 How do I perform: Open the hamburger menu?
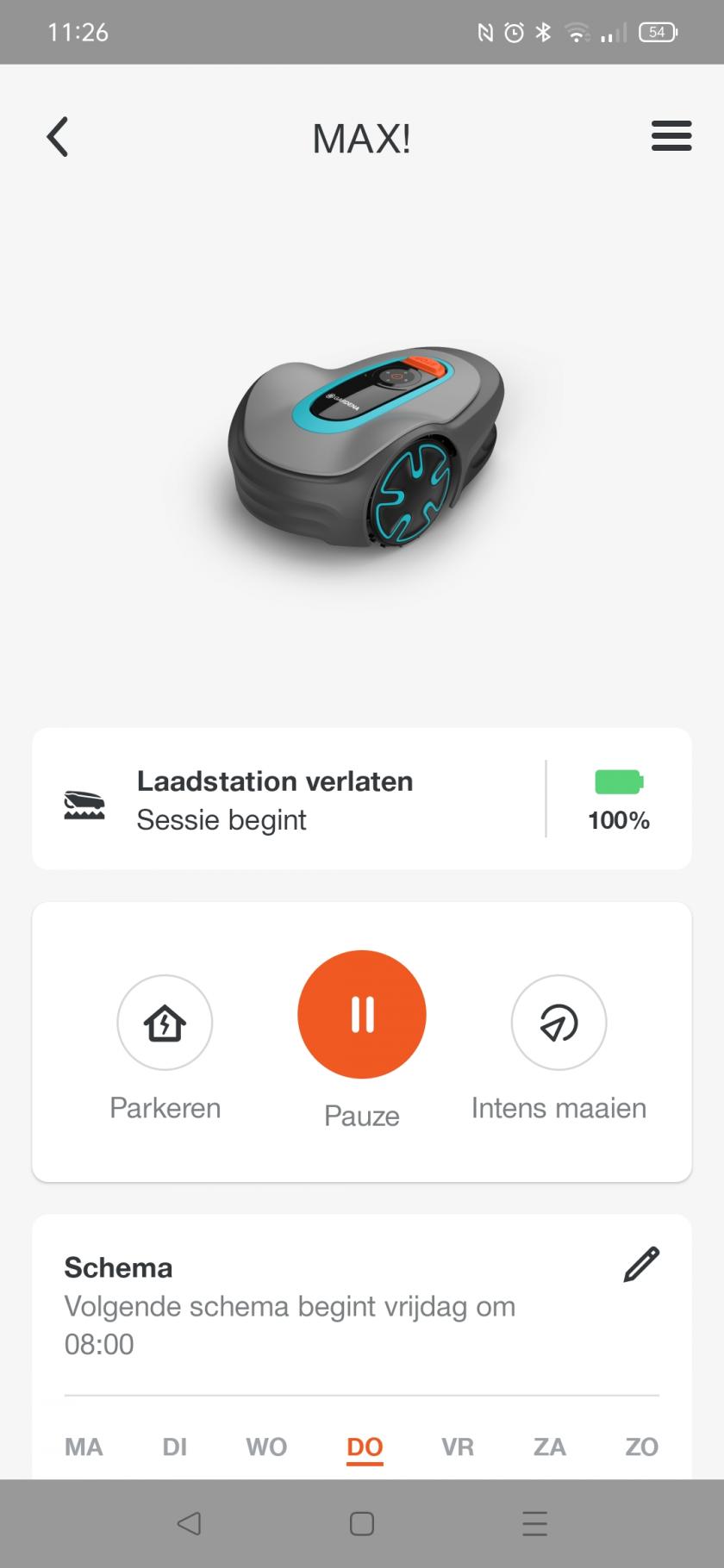tap(671, 136)
